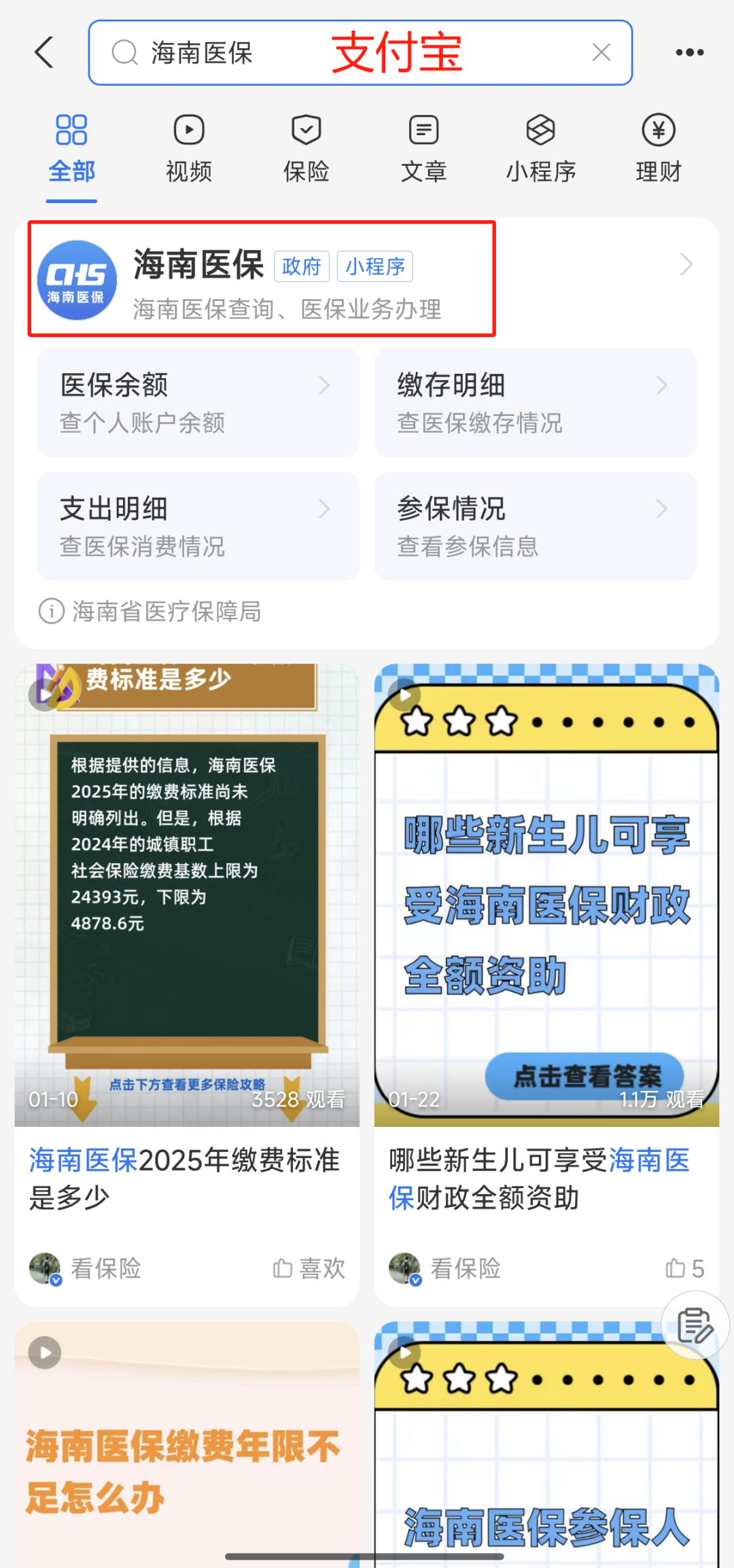This screenshot has height=1568, width=734.
Task: Play the video 哪些新生儿可享受海南医保财政全额资助
Action: click(546, 895)
